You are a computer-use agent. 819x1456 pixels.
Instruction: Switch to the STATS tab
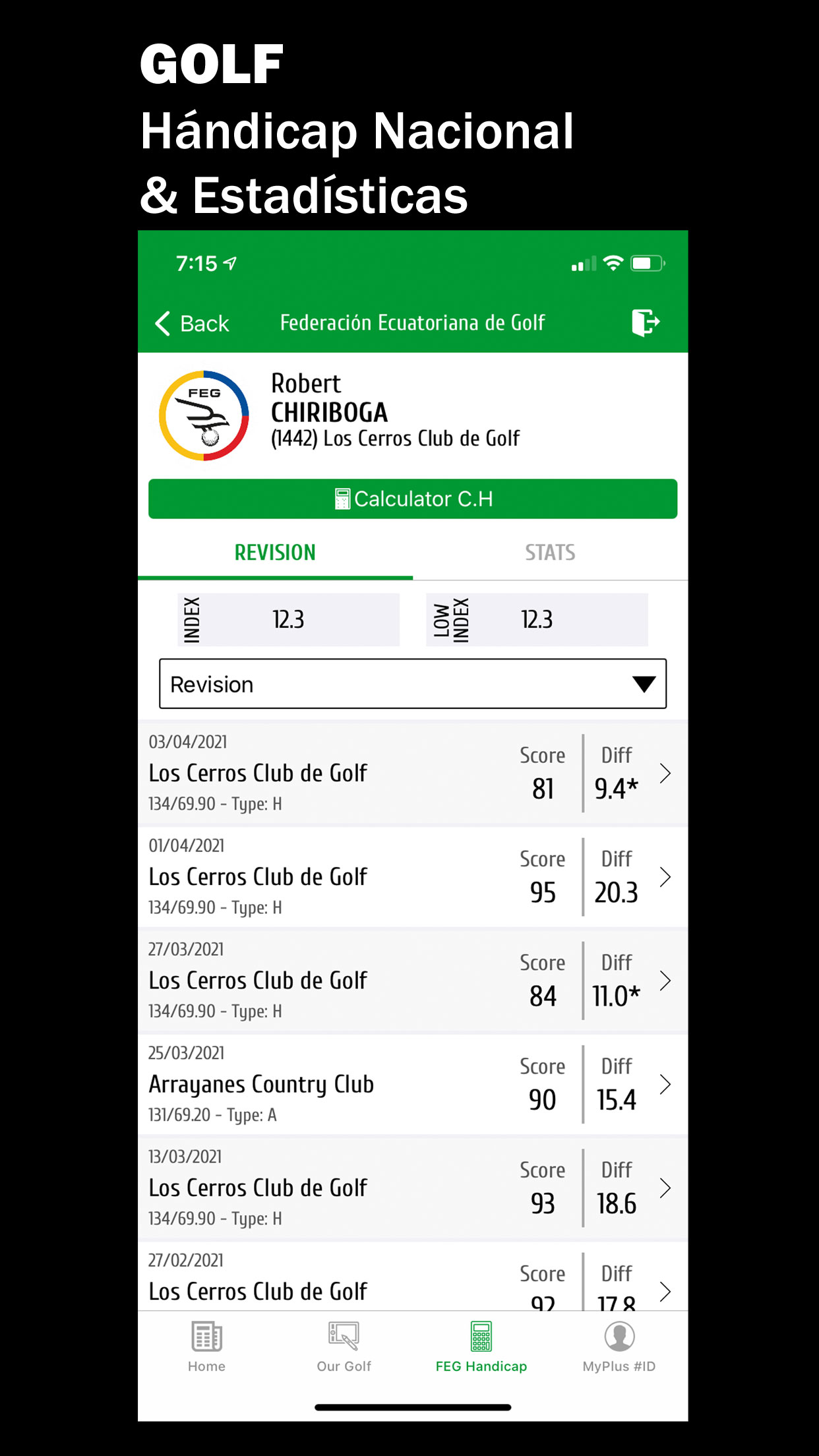click(x=550, y=552)
